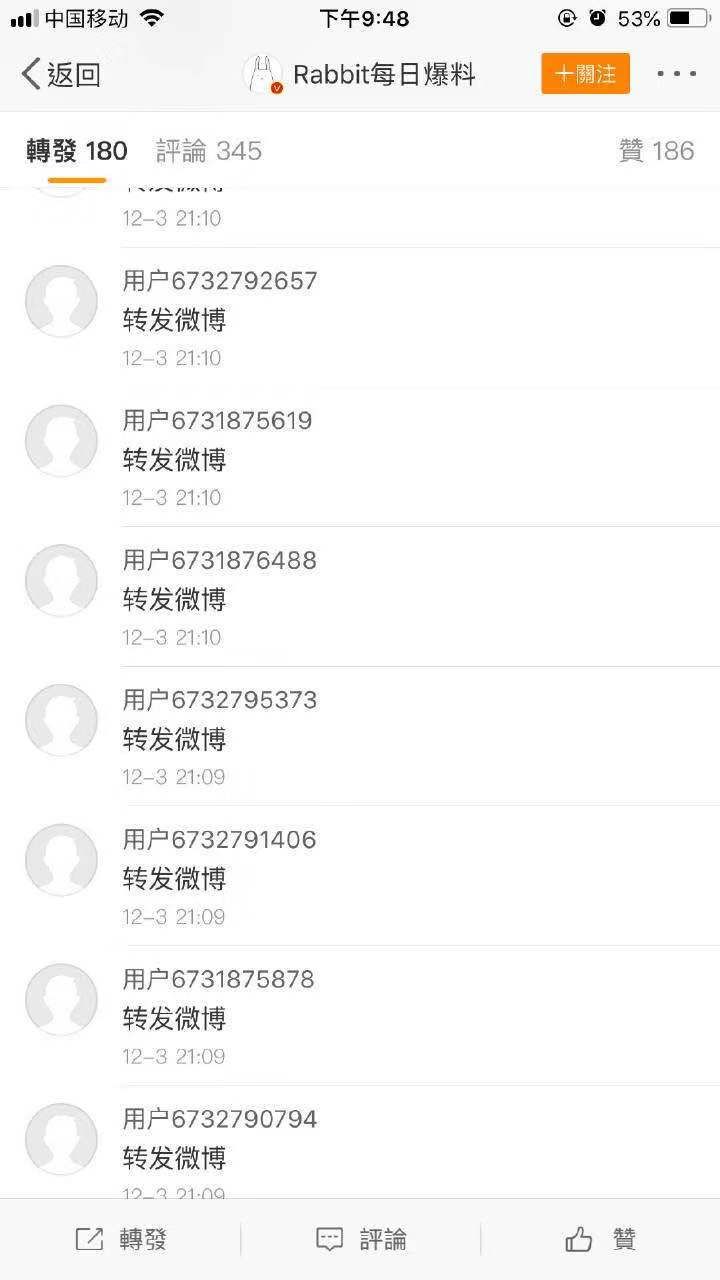720x1280 pixels.
Task: Tap the +關注 follow button
Action: [585, 73]
